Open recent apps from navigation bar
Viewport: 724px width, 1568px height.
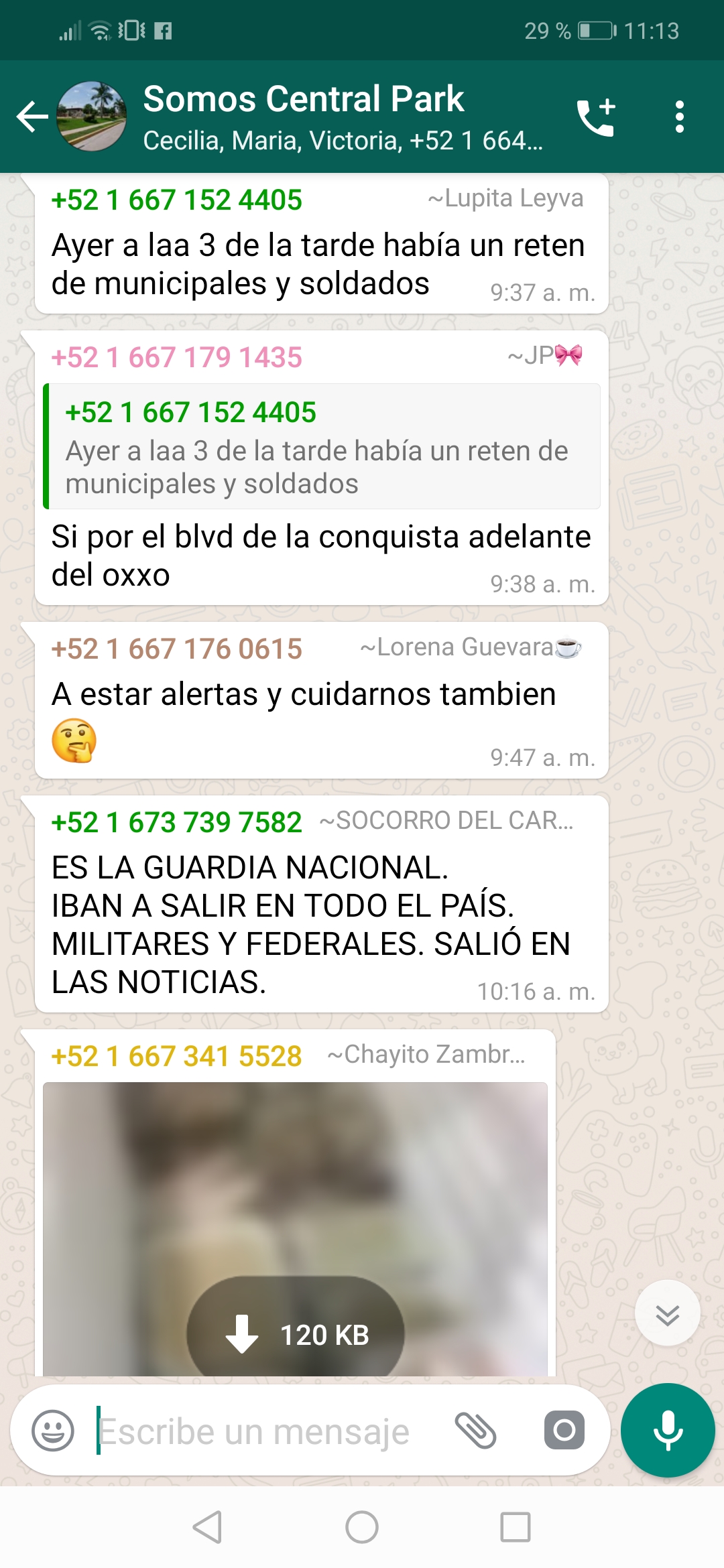coord(516,1528)
